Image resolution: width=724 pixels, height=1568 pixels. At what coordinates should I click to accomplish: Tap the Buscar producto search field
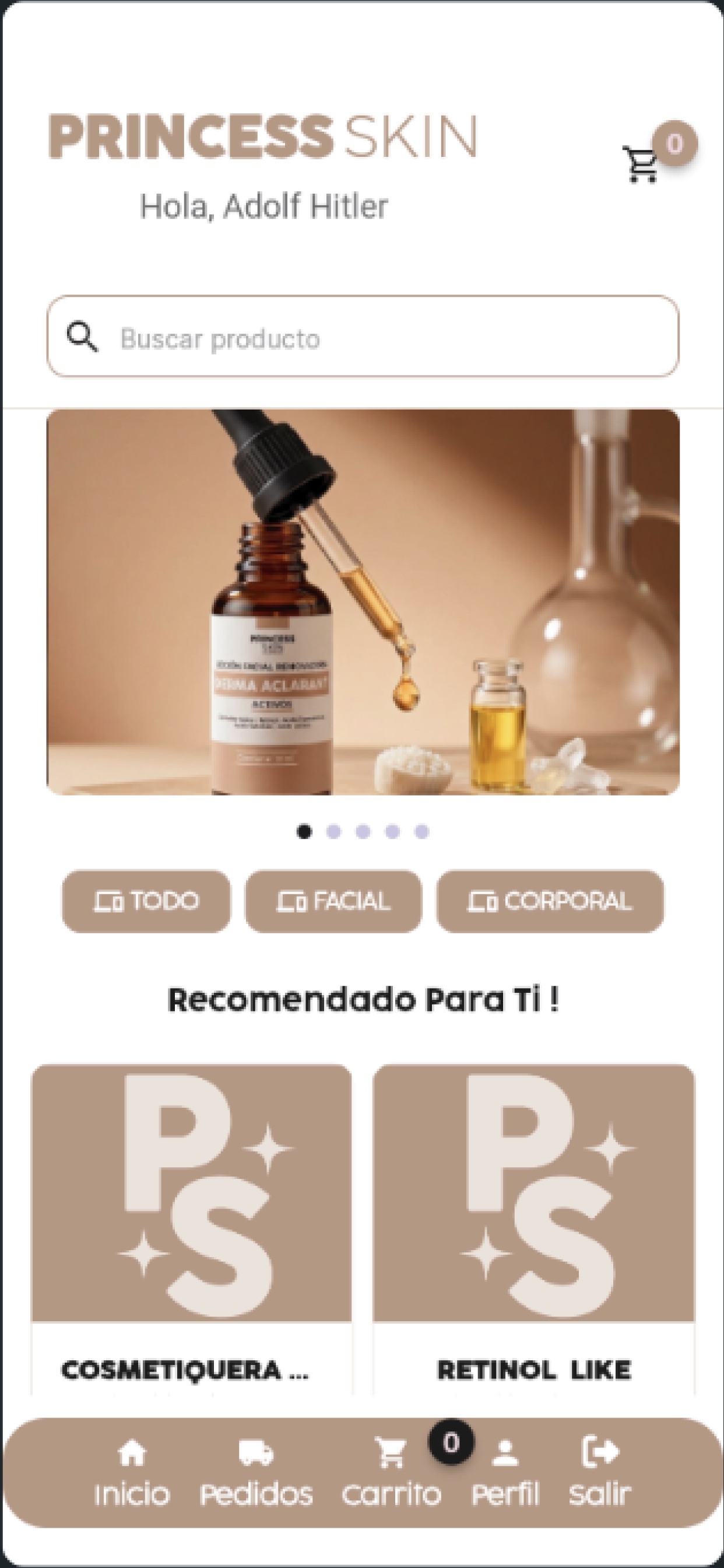pyautogui.click(x=363, y=337)
